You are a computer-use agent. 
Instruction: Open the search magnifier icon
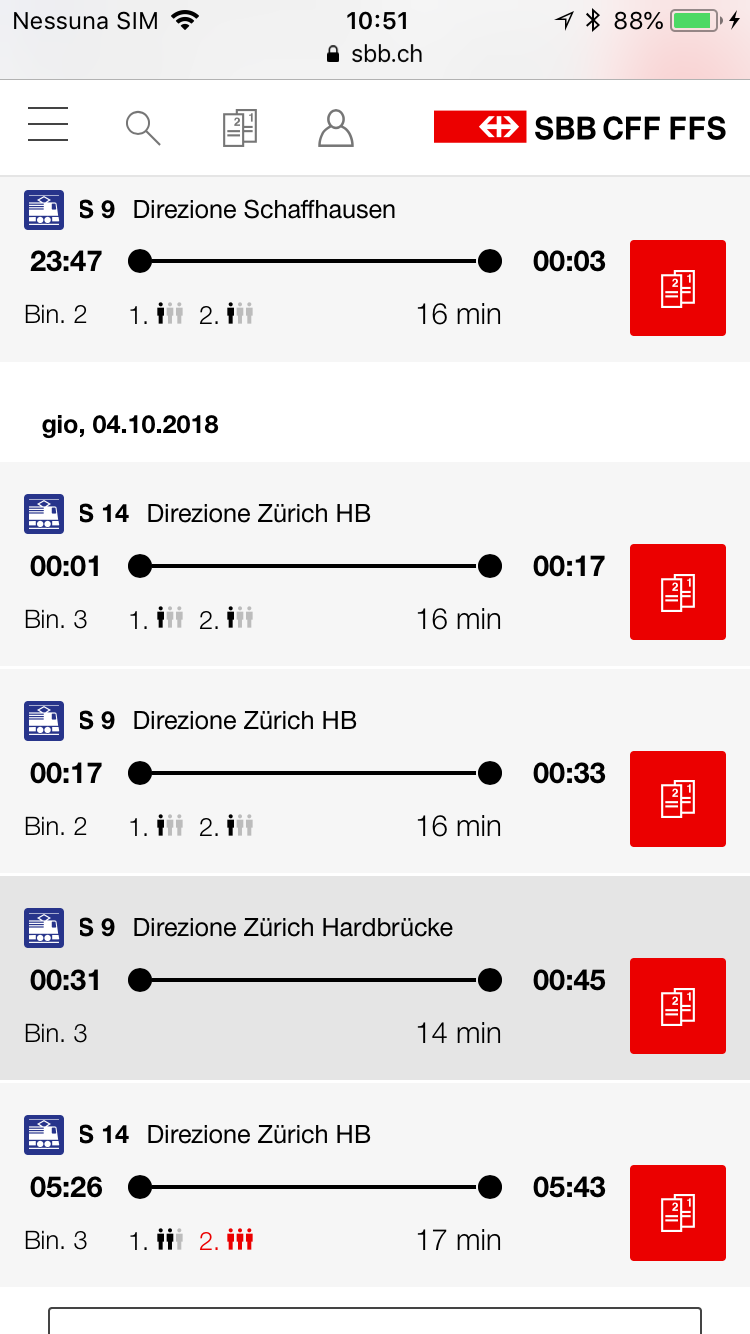[143, 128]
